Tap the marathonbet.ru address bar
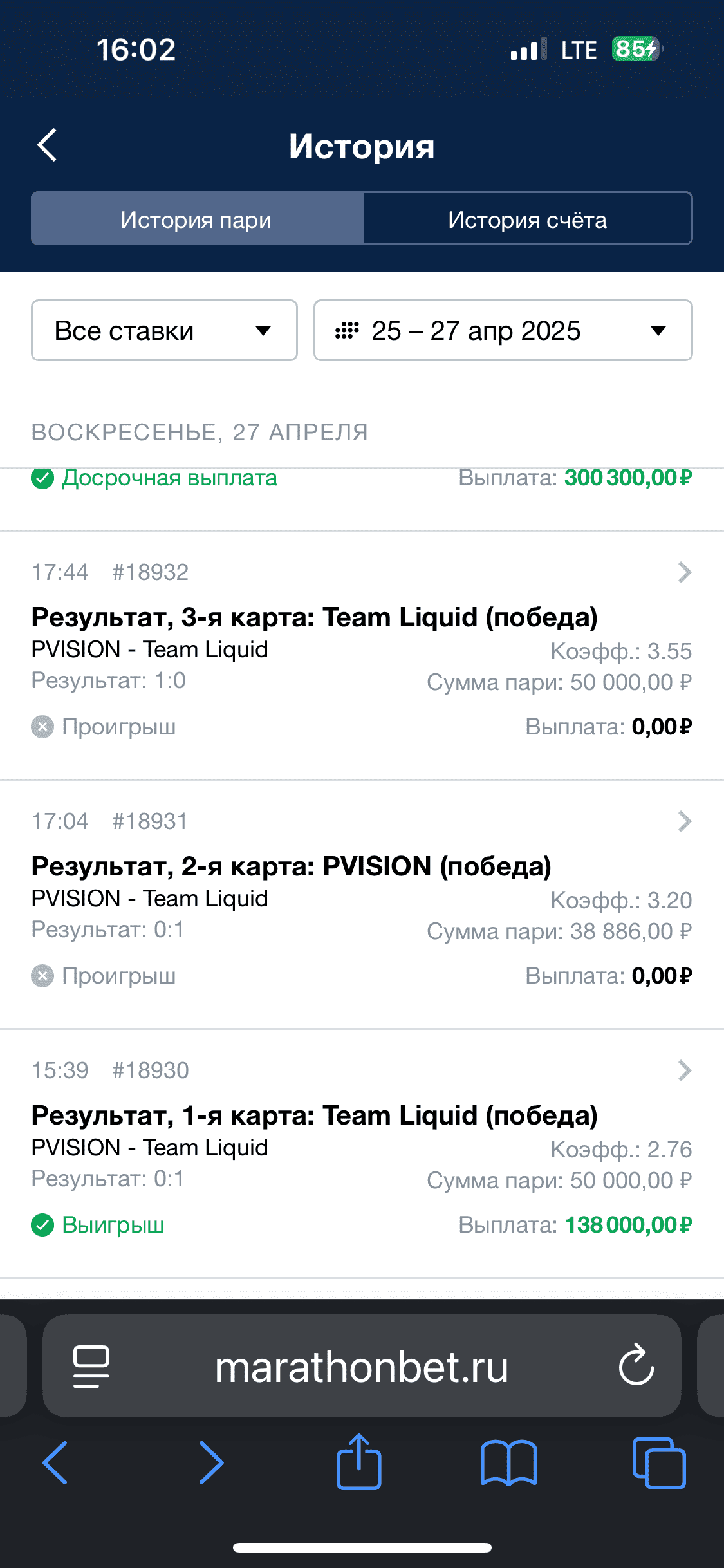Screen dimensions: 724x1568 pyautogui.click(x=362, y=1366)
